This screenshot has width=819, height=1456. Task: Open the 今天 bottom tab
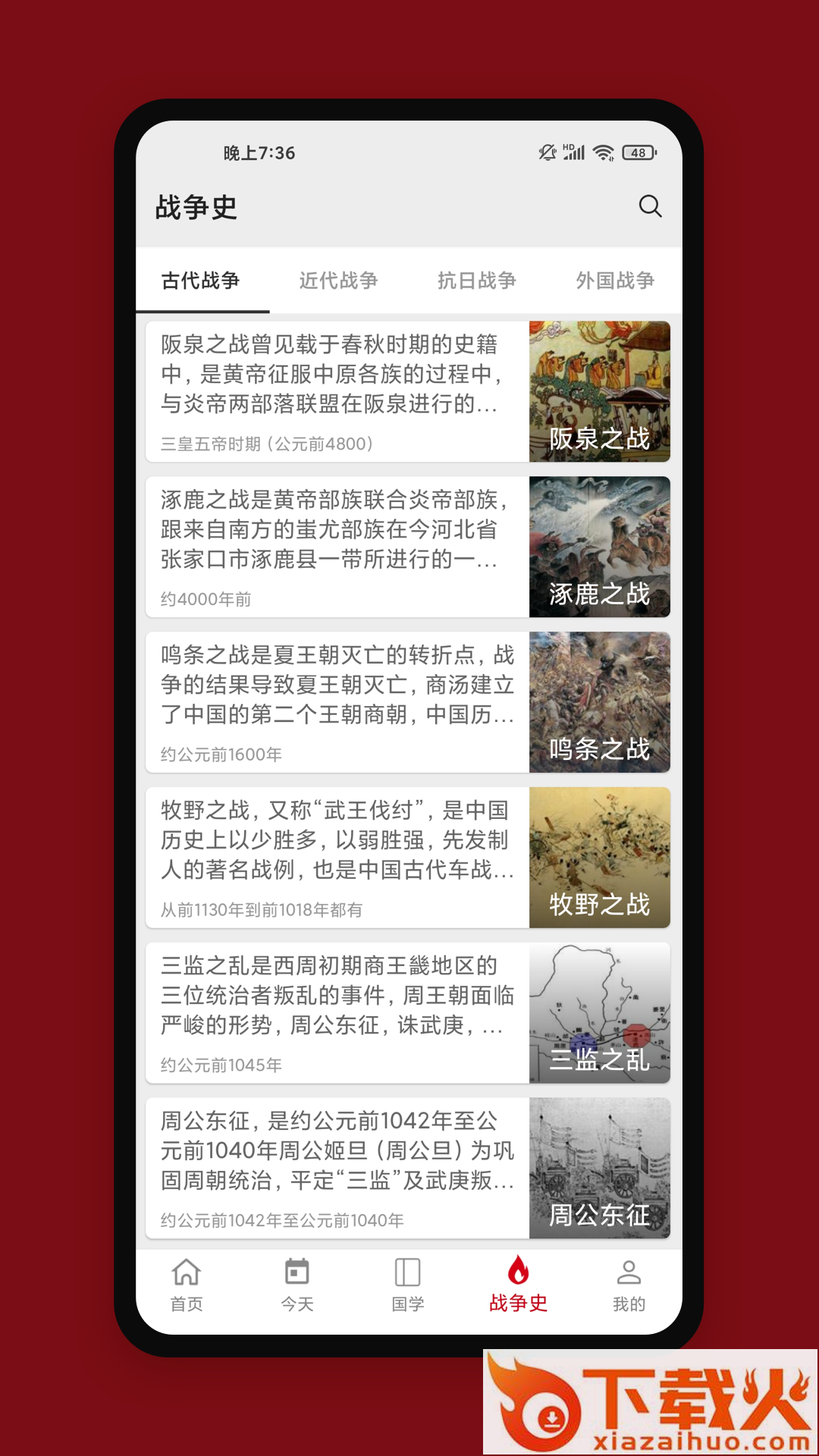click(x=297, y=1285)
